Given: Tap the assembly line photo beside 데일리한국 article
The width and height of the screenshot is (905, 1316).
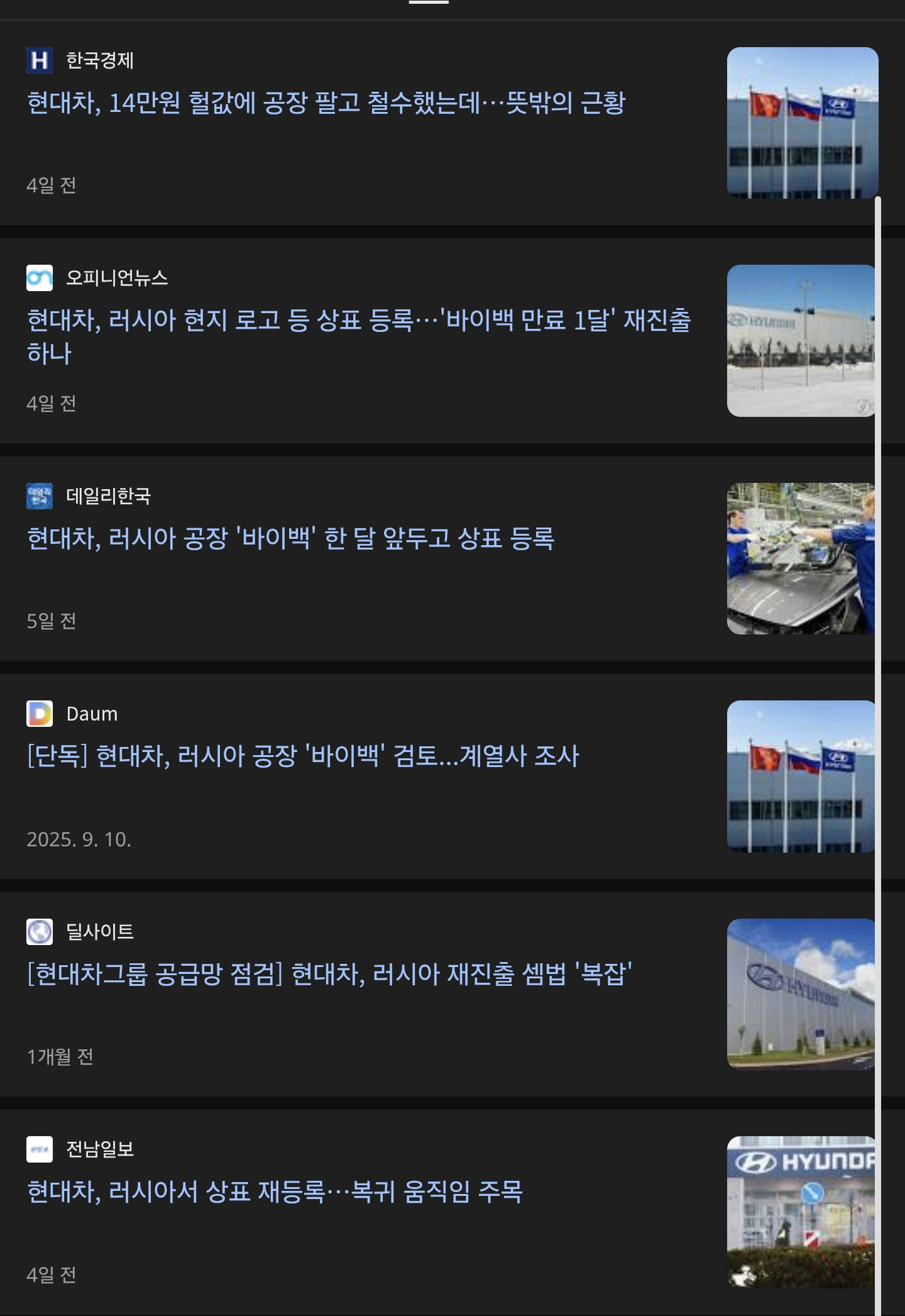Looking at the screenshot, I should tap(801, 558).
